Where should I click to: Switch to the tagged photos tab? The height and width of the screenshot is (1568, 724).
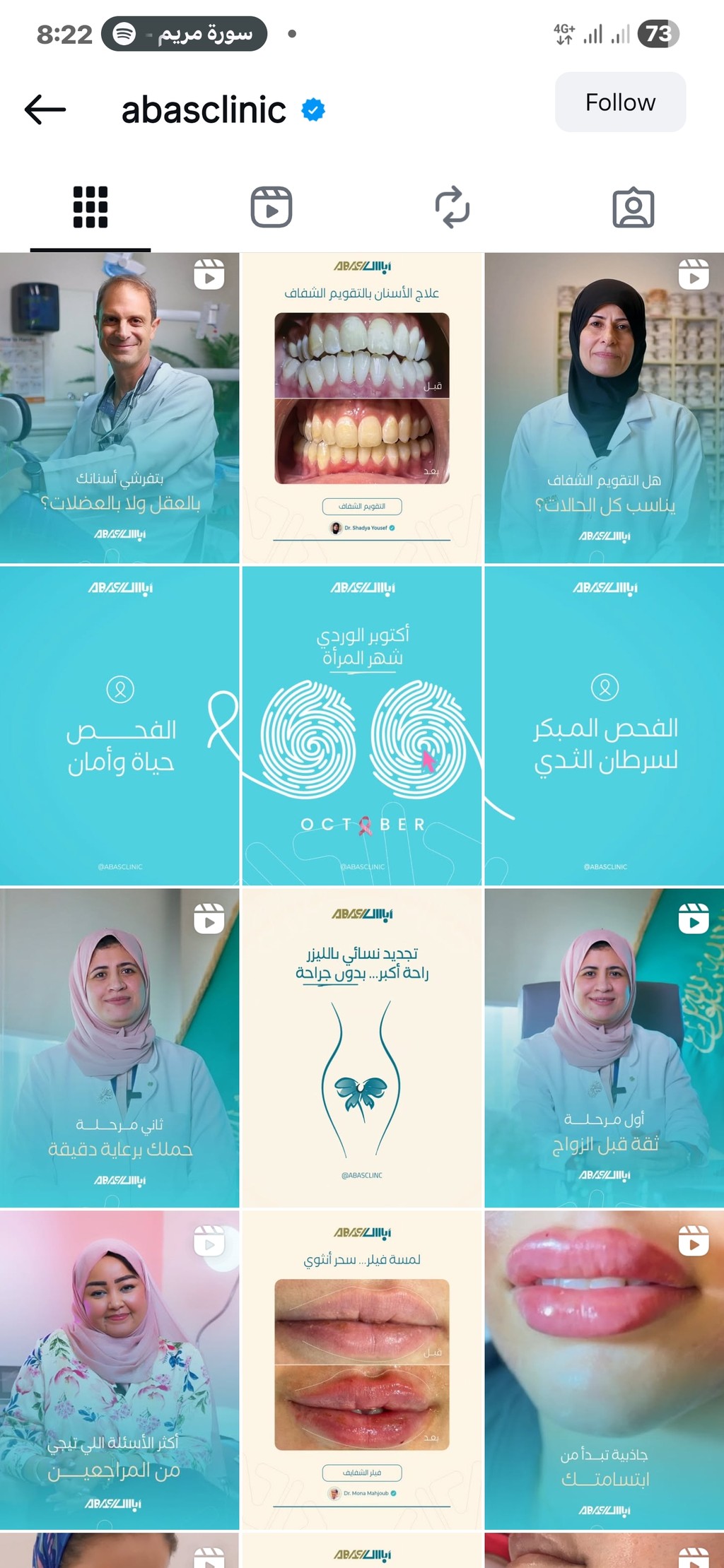coord(633,207)
